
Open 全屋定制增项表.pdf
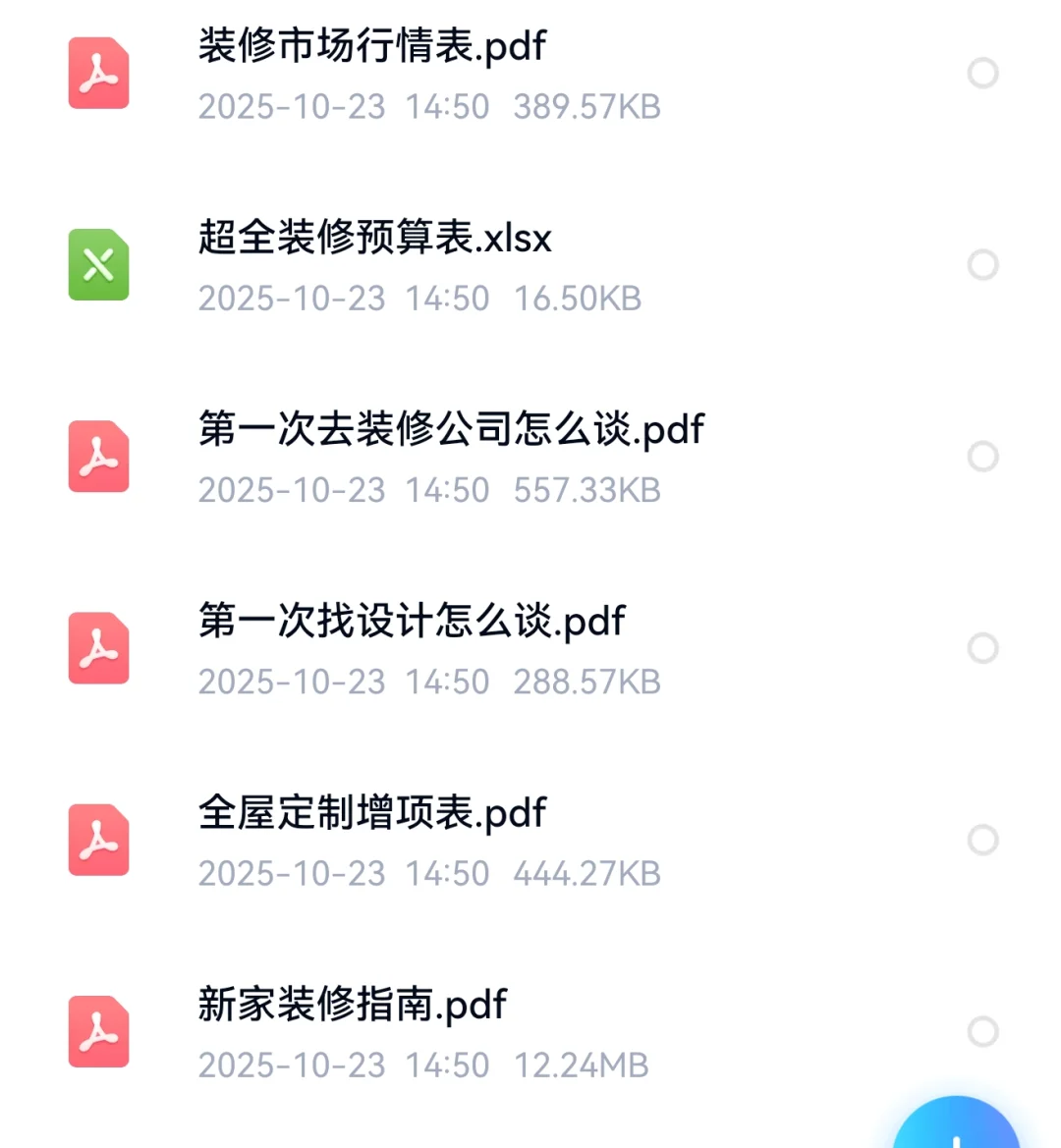click(370, 813)
